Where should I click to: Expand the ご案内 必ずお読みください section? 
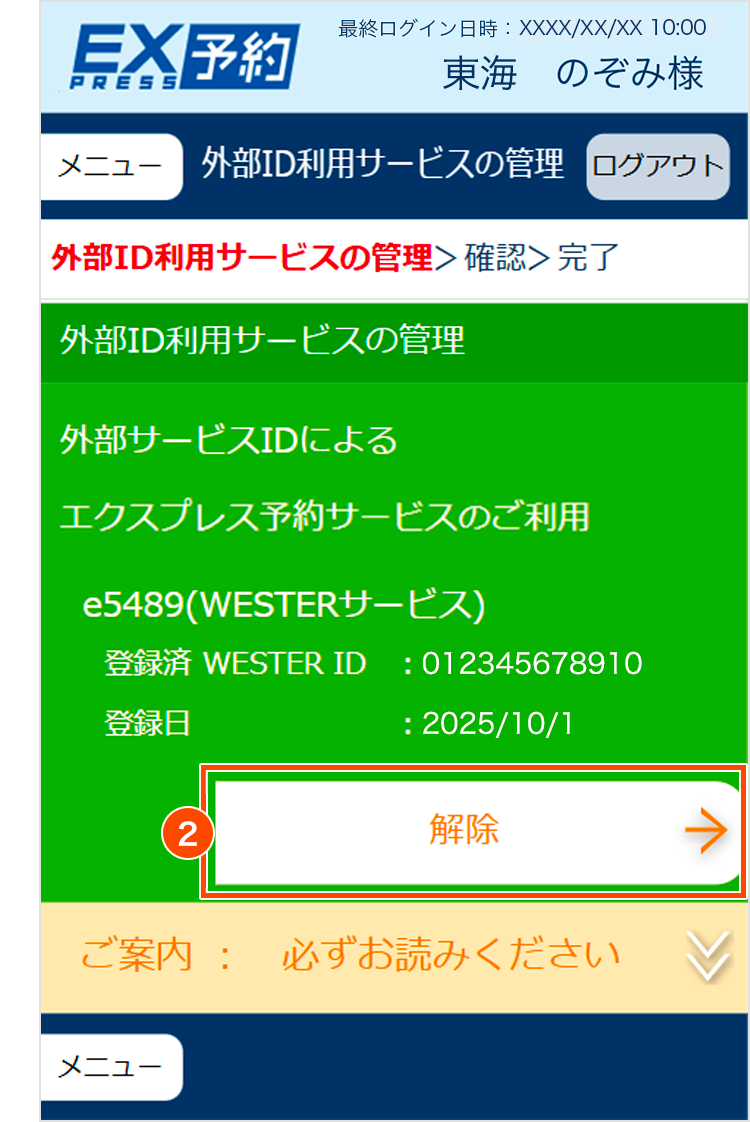click(395, 957)
